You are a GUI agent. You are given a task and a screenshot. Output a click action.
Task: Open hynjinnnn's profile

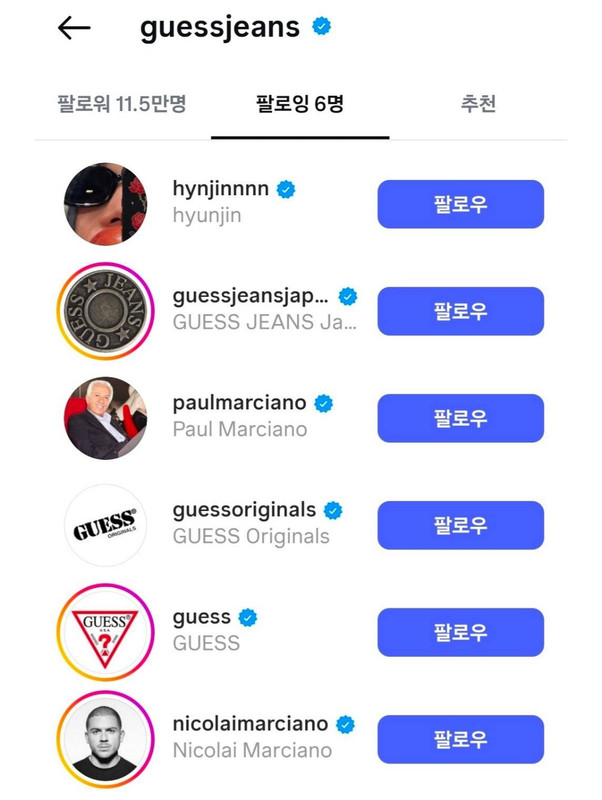coord(221,190)
